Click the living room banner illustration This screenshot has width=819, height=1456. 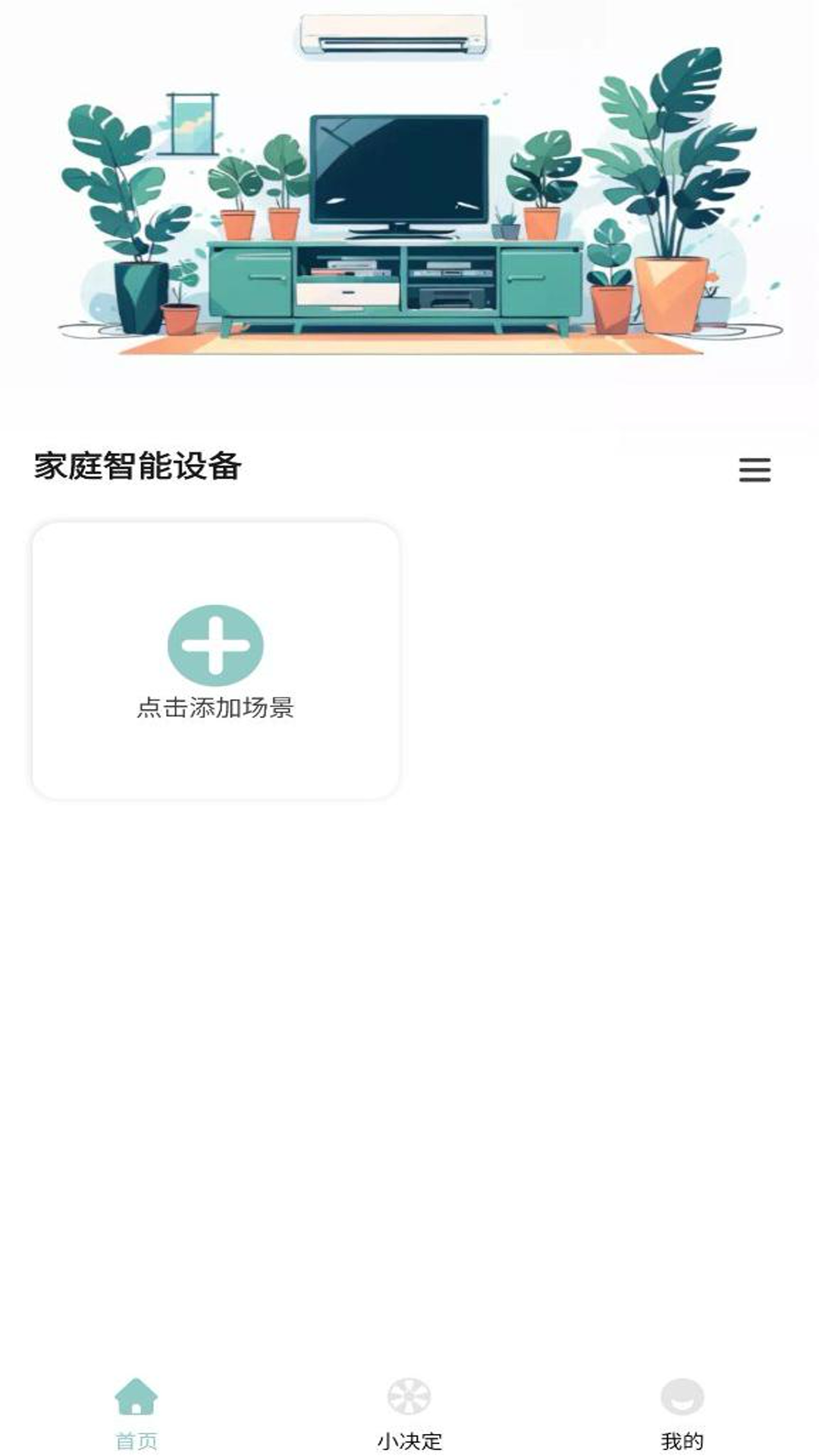409,212
